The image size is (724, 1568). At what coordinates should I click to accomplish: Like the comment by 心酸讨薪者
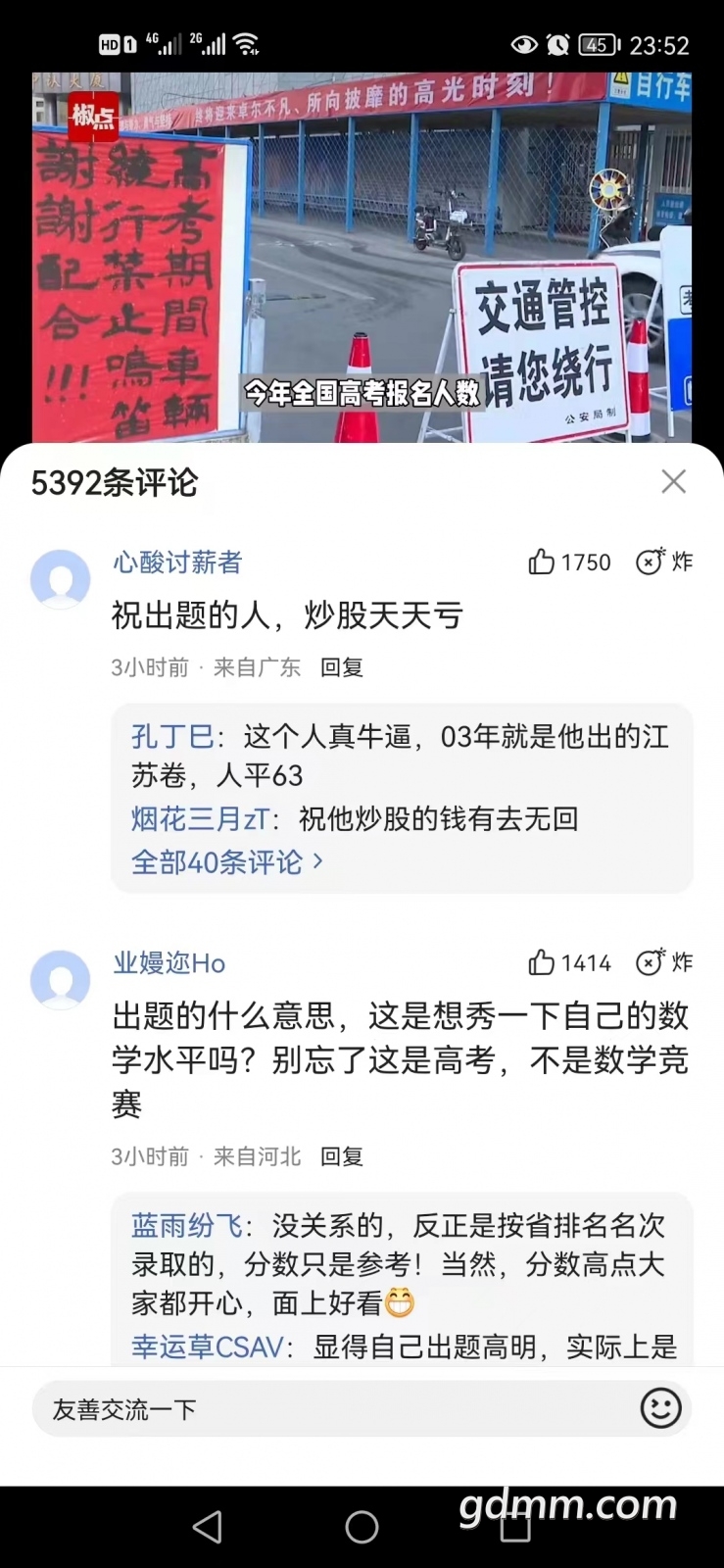[542, 562]
